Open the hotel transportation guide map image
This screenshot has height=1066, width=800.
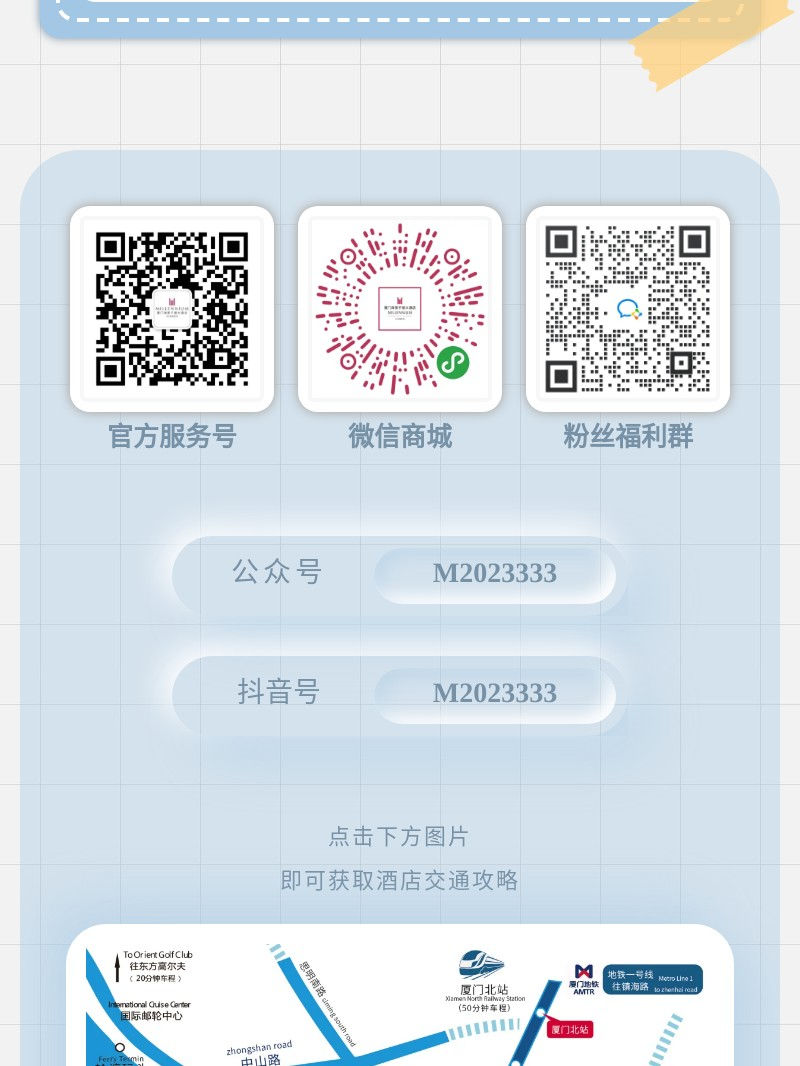[x=400, y=1000]
